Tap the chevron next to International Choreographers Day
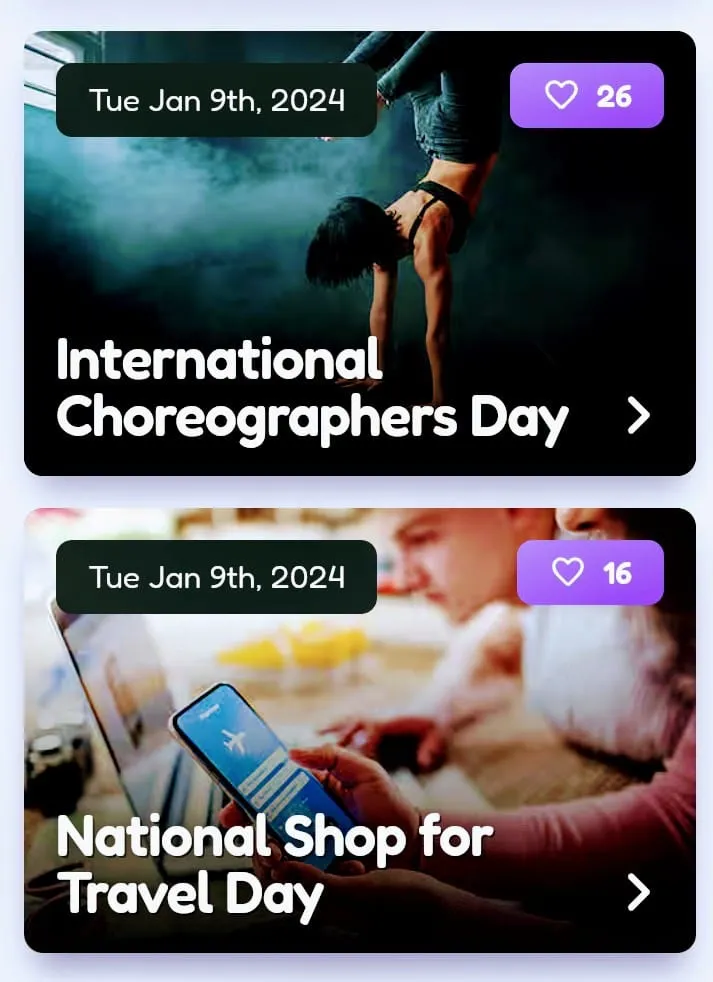The image size is (713, 982). (x=638, y=415)
